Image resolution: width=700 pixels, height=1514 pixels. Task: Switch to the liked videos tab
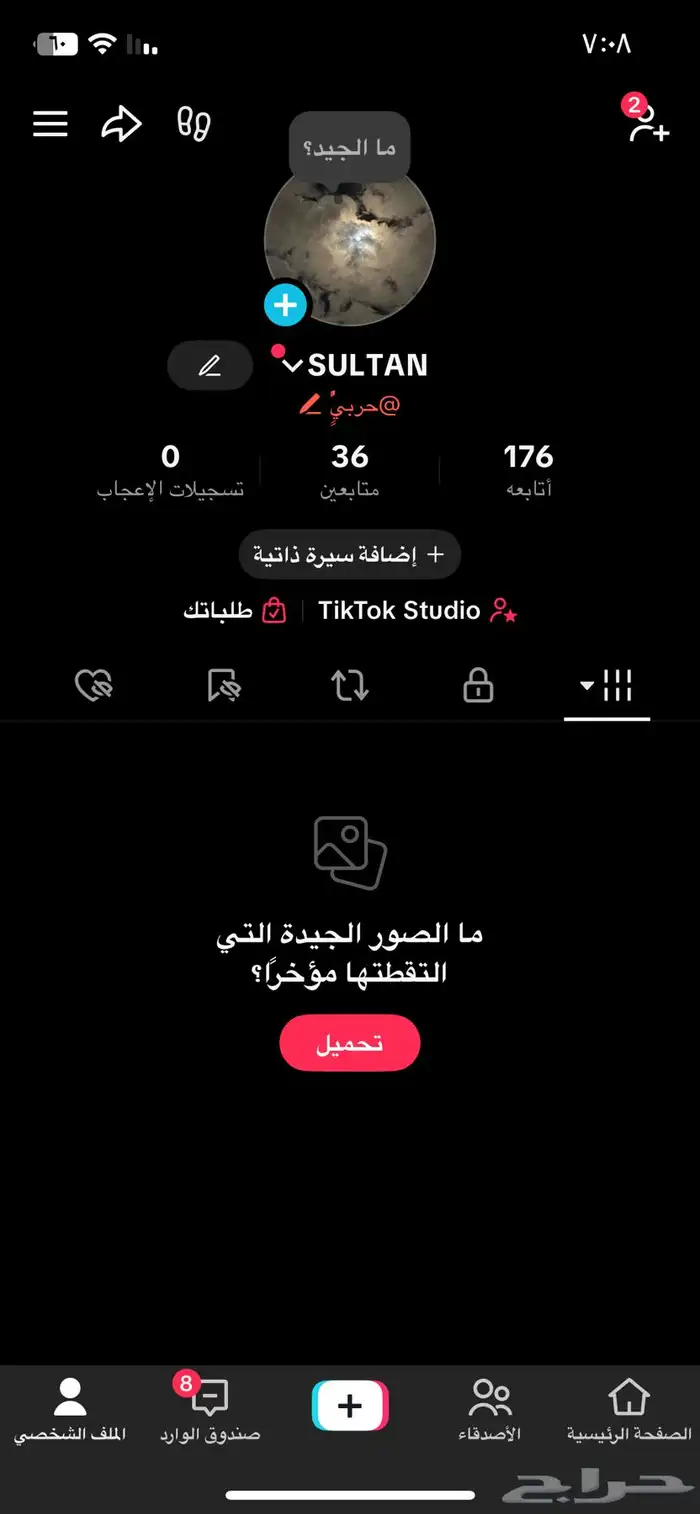click(x=94, y=687)
